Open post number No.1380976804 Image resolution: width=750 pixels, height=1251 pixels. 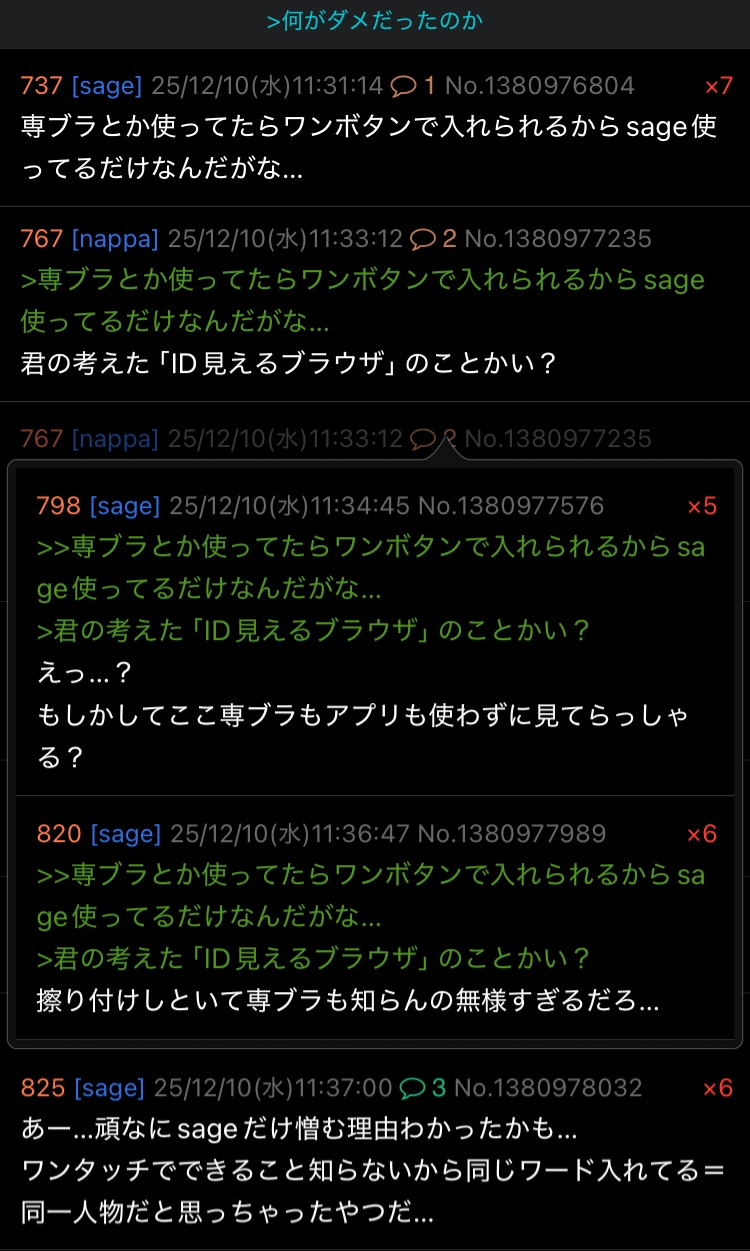(x=539, y=86)
